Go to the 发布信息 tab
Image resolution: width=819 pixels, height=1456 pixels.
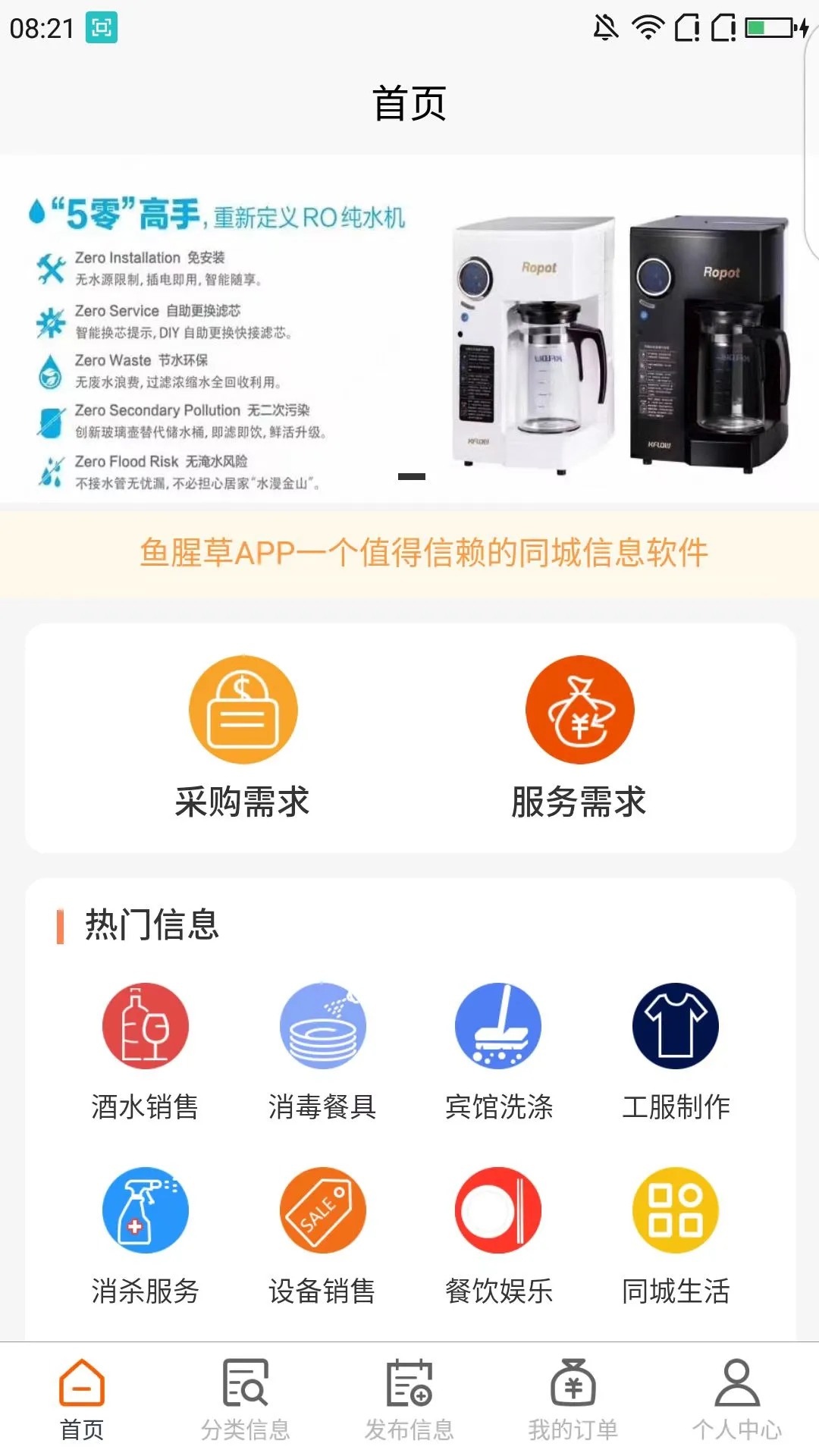[x=409, y=1399]
